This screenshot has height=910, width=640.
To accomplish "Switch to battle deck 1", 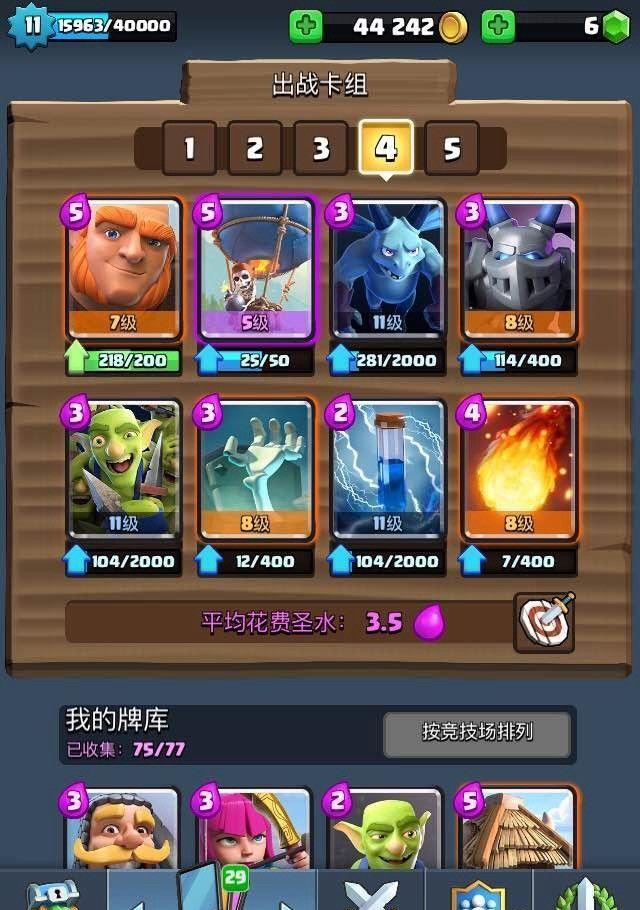I will point(189,149).
